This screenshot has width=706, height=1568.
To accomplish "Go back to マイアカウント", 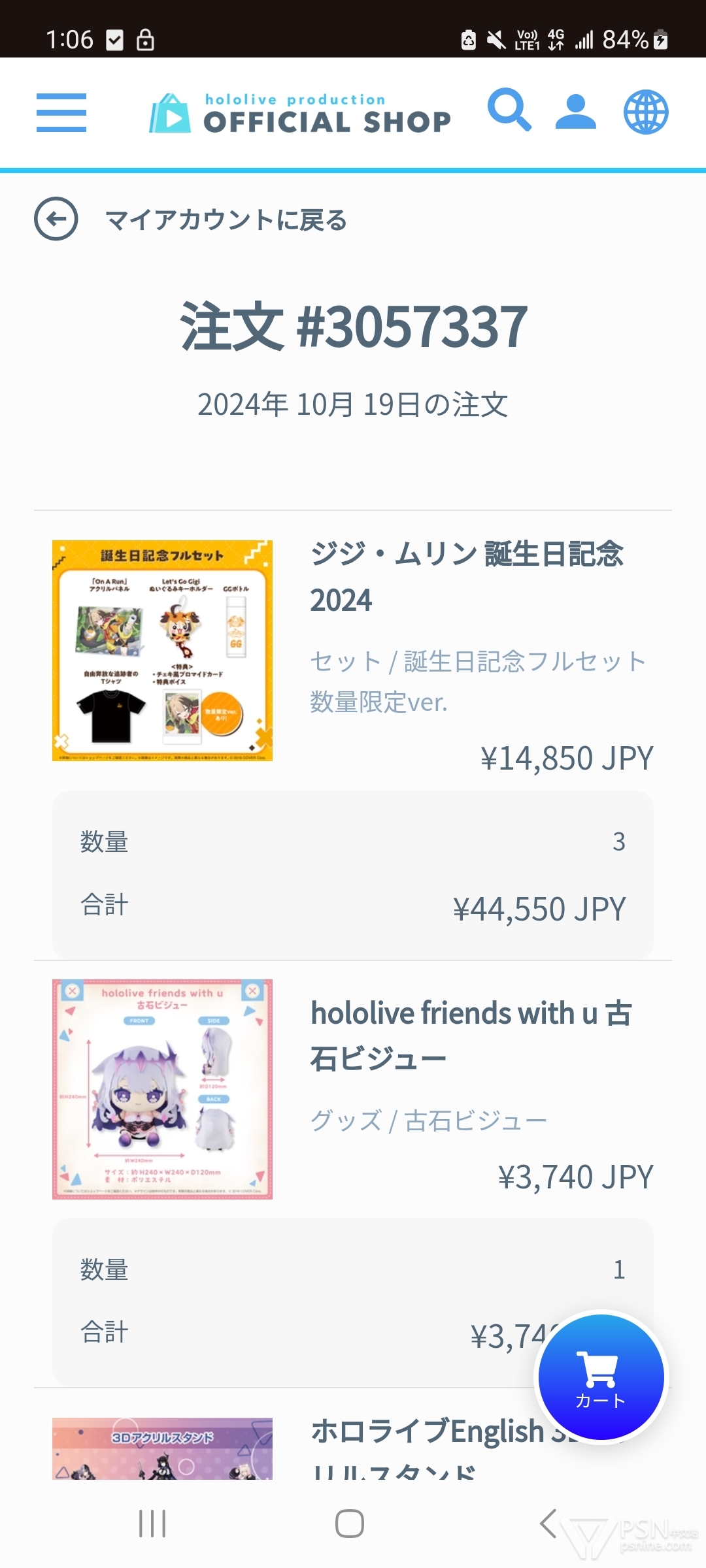I will click(190, 220).
